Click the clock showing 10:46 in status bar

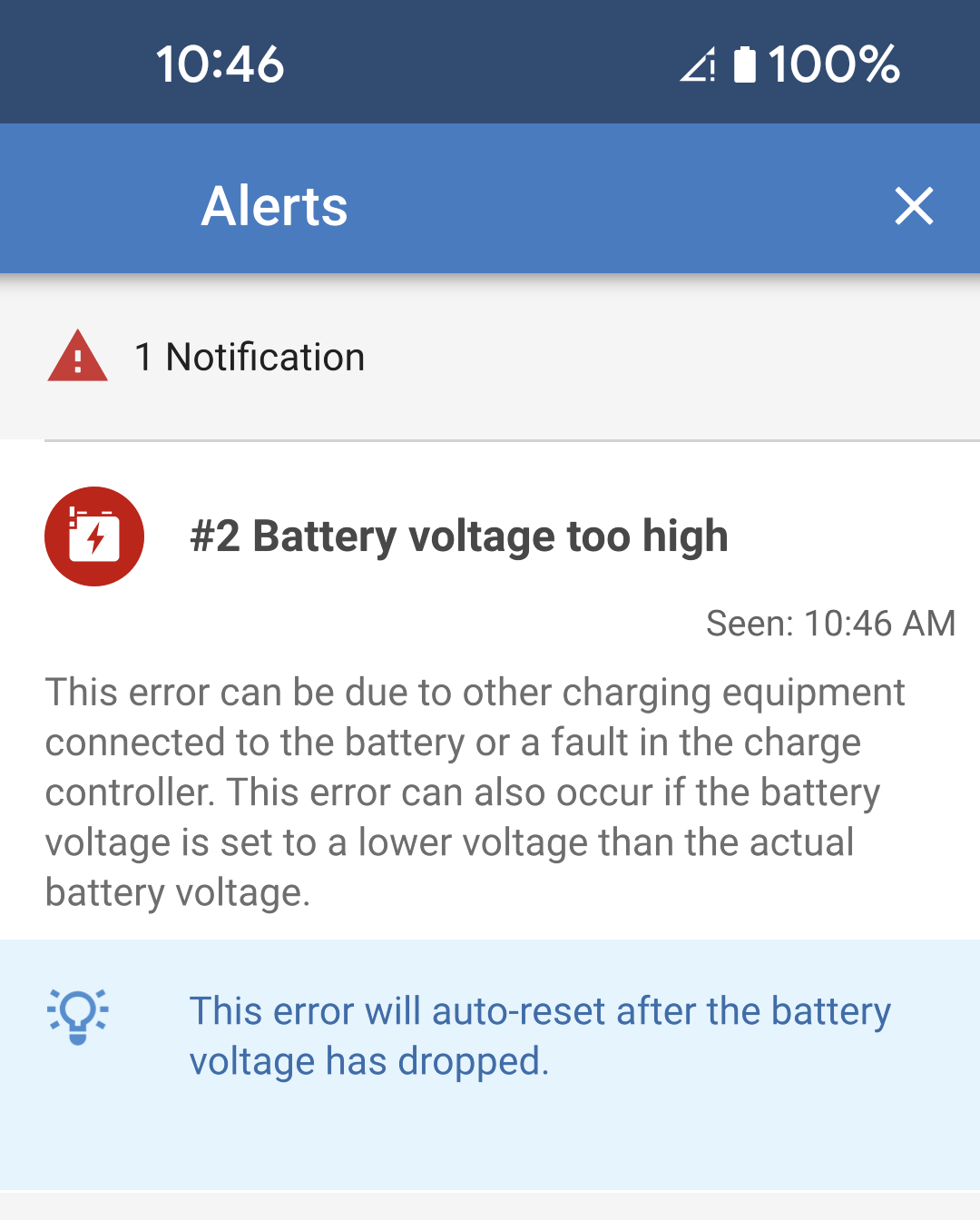[218, 64]
